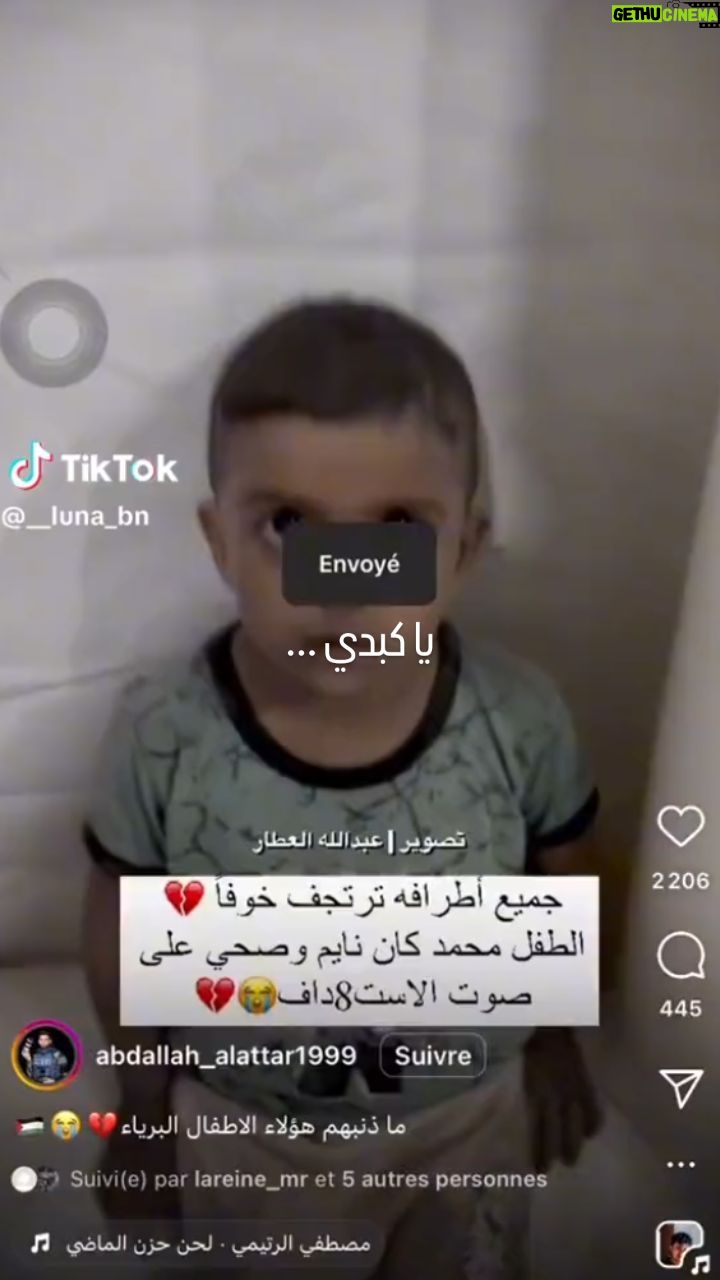720x1280 pixels.
Task: Like this reel with the heart icon
Action: click(x=680, y=828)
